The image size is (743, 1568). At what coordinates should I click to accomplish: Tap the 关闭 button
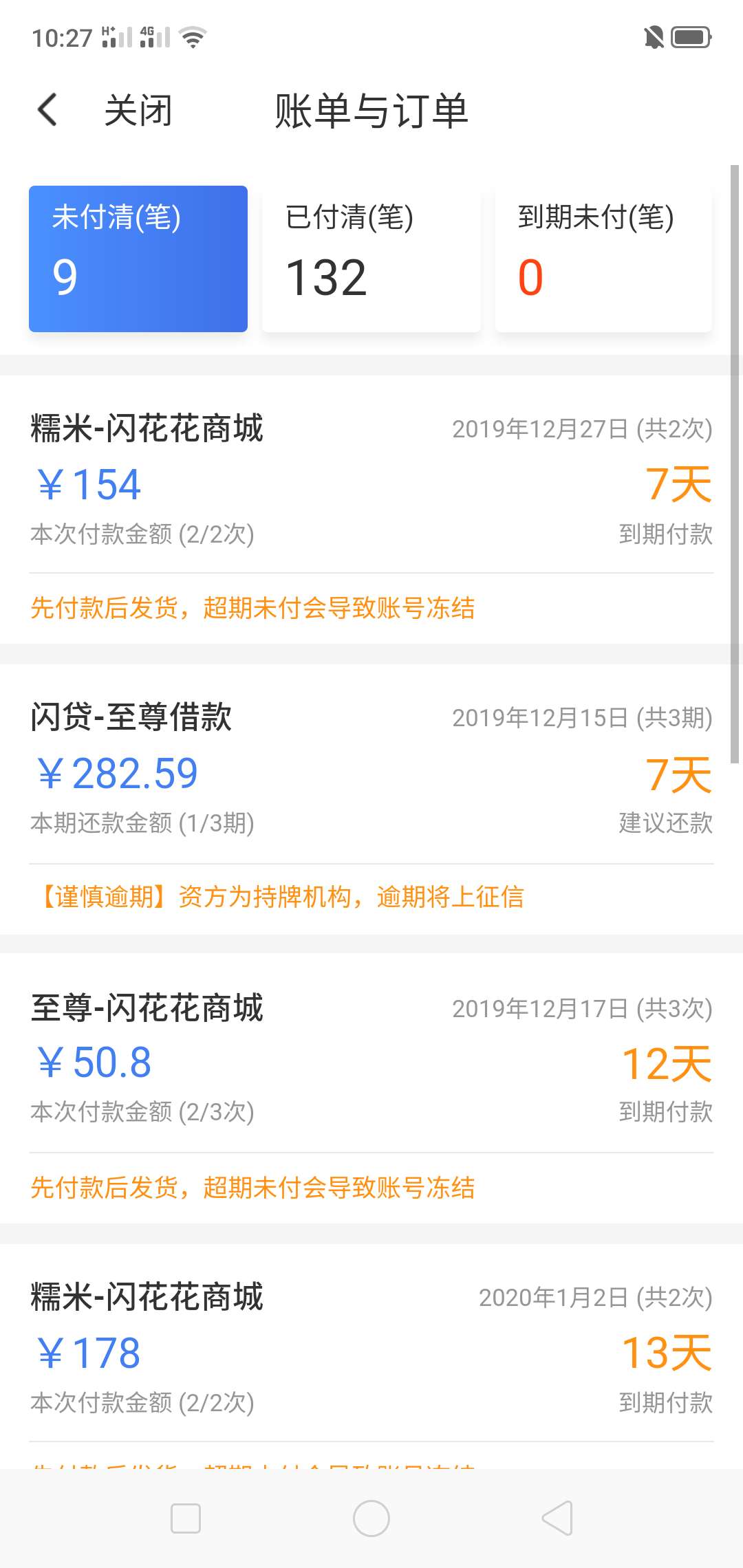[138, 111]
